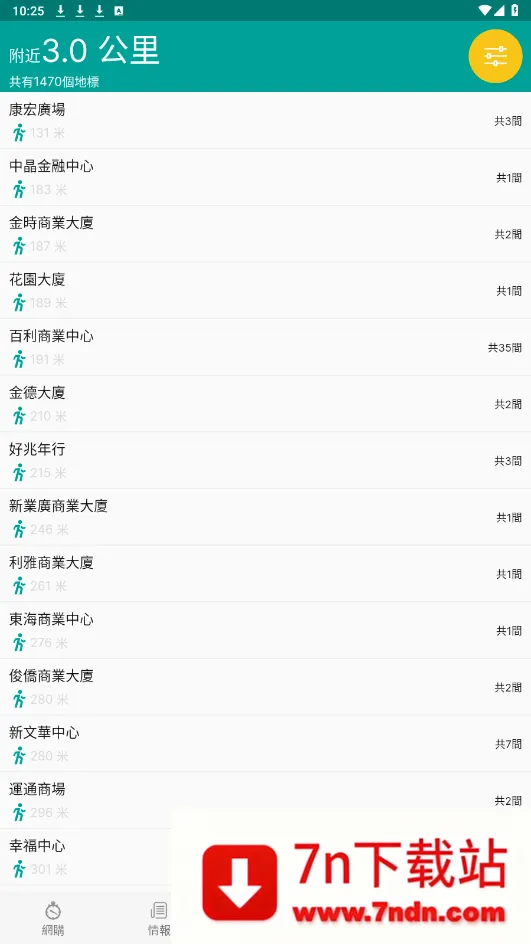Open 金時商業大廈 landmark

click(x=266, y=234)
